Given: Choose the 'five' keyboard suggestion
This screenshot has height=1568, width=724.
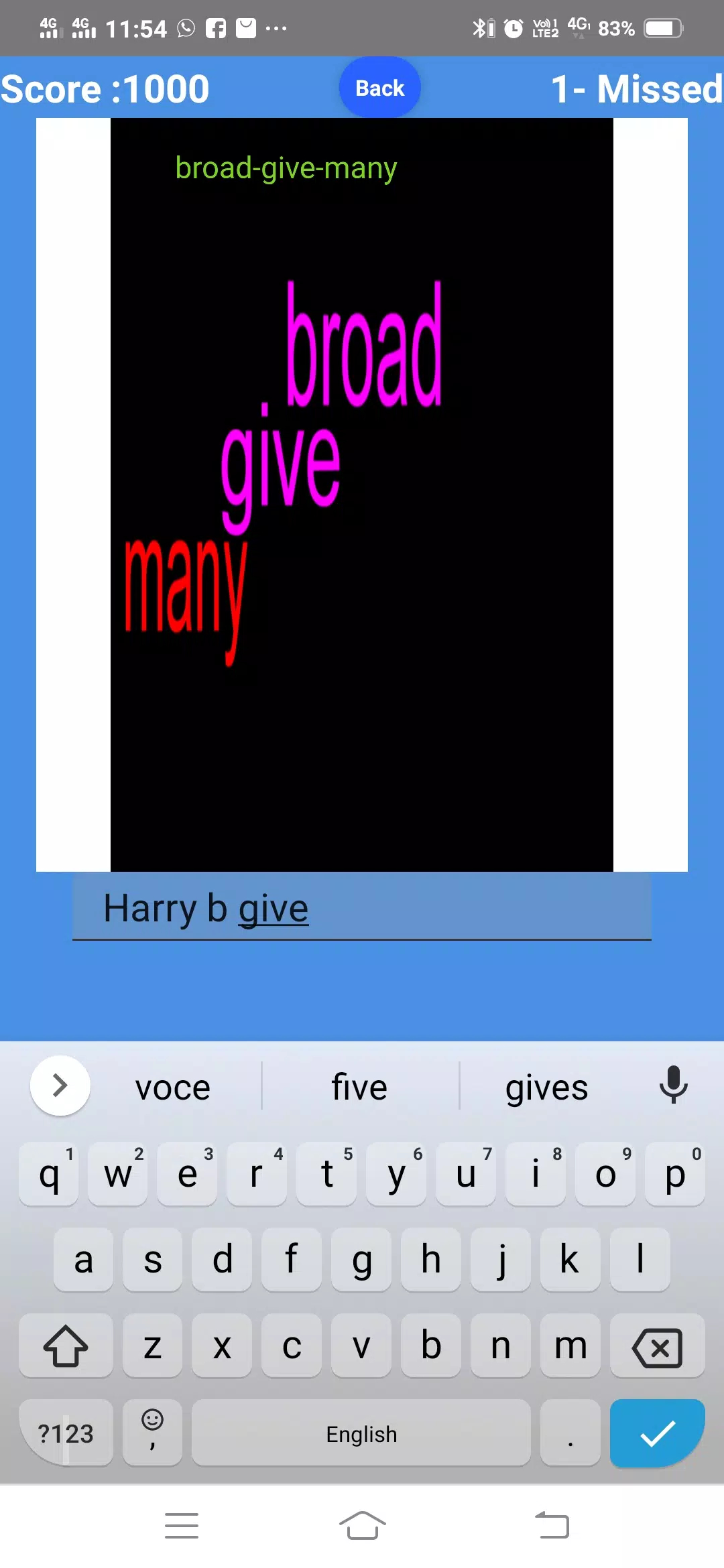Looking at the screenshot, I should point(359,1086).
